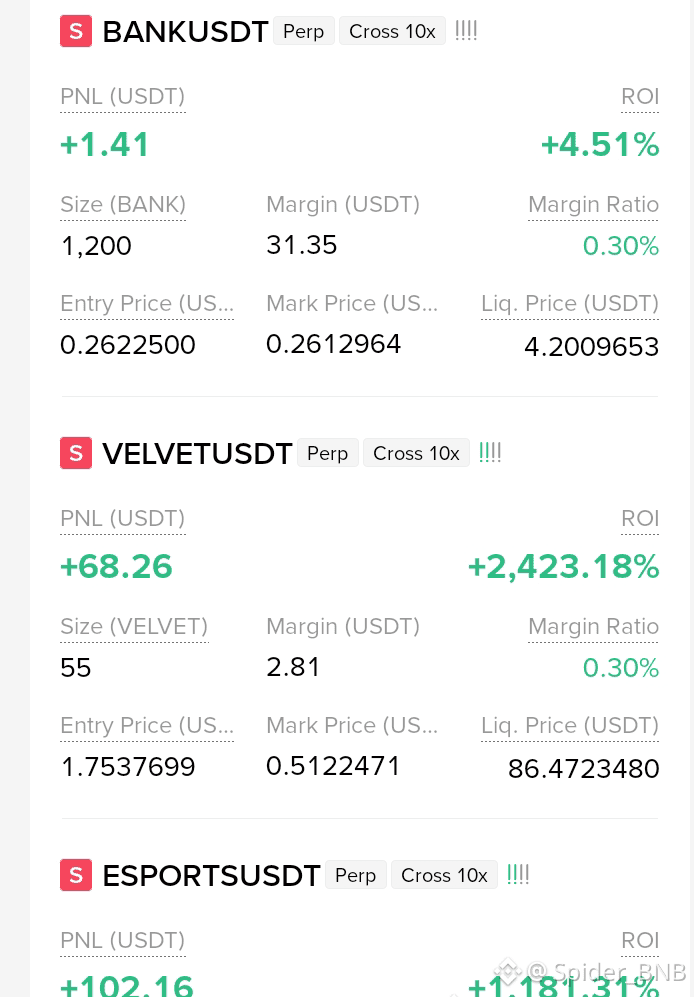Tap Cross 10x chip on BANKUSDT
Viewport: 694px width, 997px height.
coord(392,32)
